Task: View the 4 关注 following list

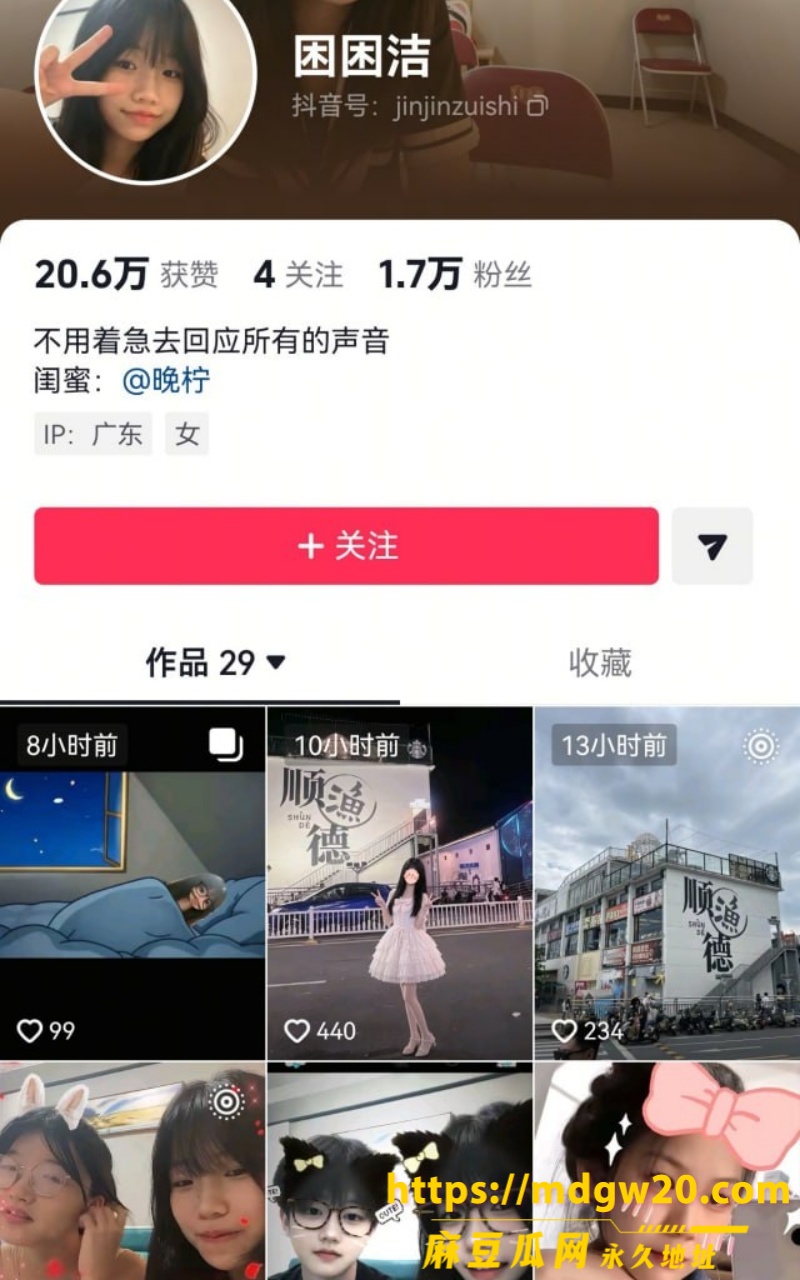Action: 298,274
